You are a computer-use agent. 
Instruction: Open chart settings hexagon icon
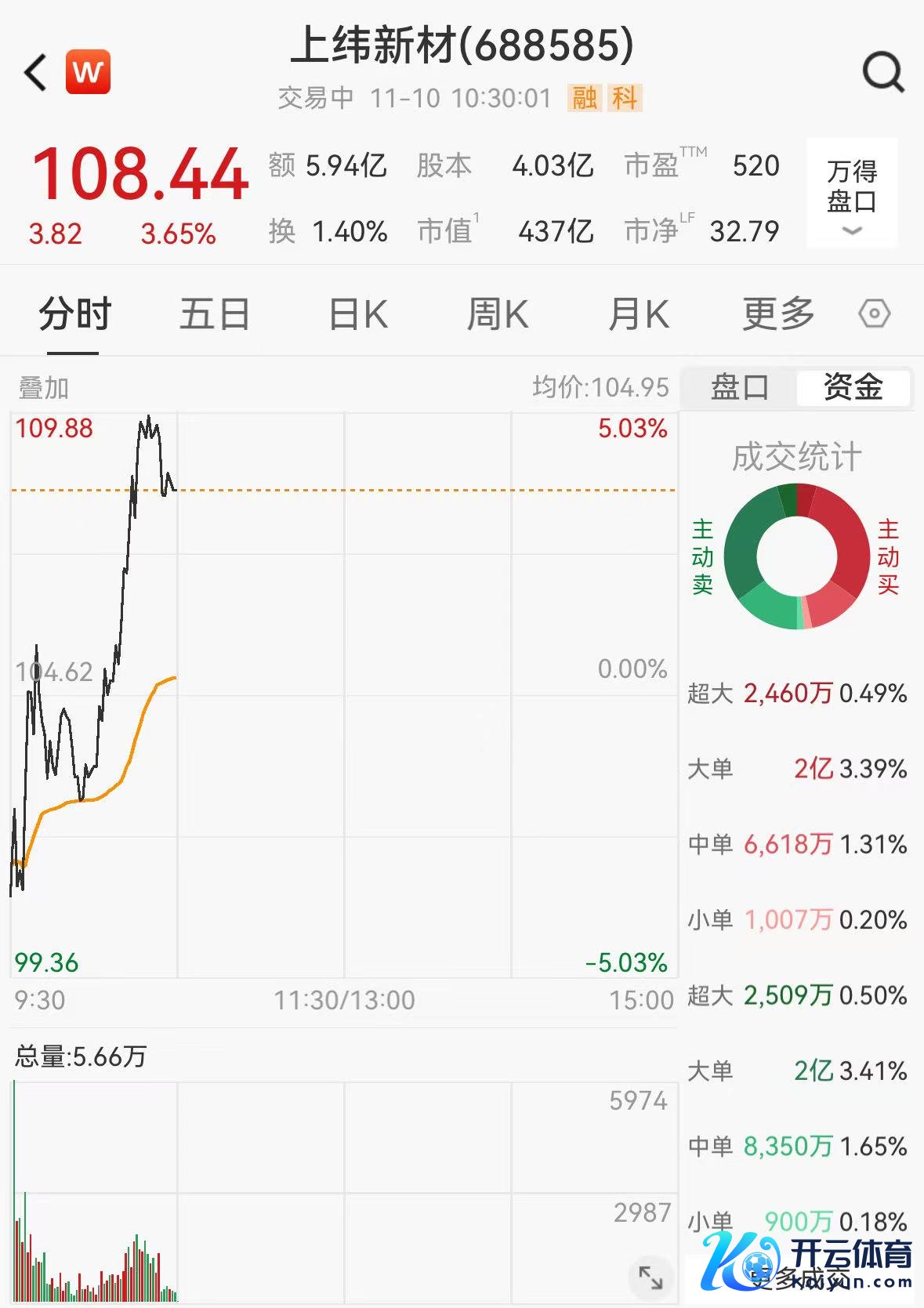click(x=875, y=314)
